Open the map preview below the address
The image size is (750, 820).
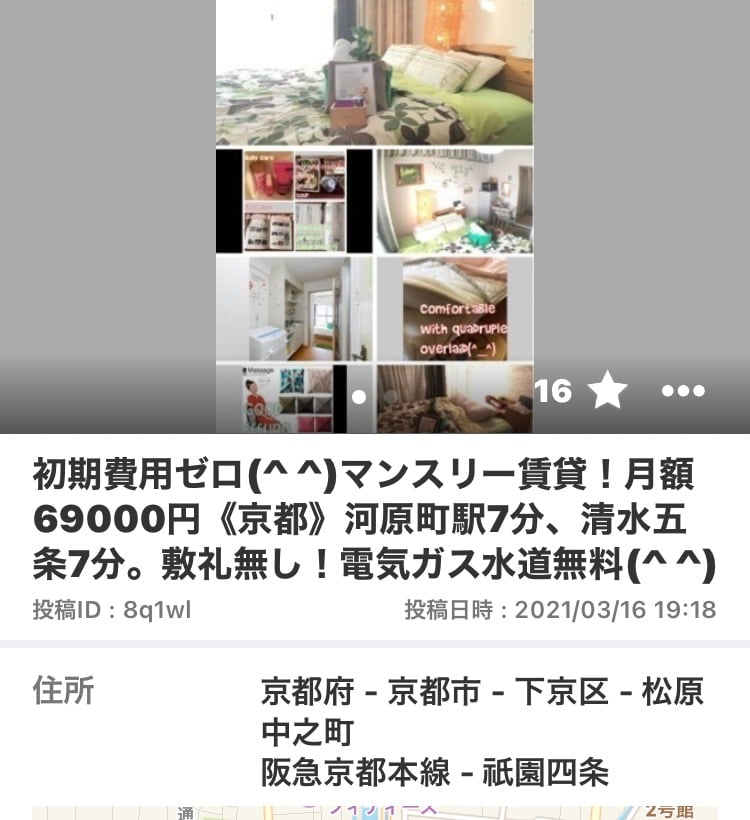(374, 811)
